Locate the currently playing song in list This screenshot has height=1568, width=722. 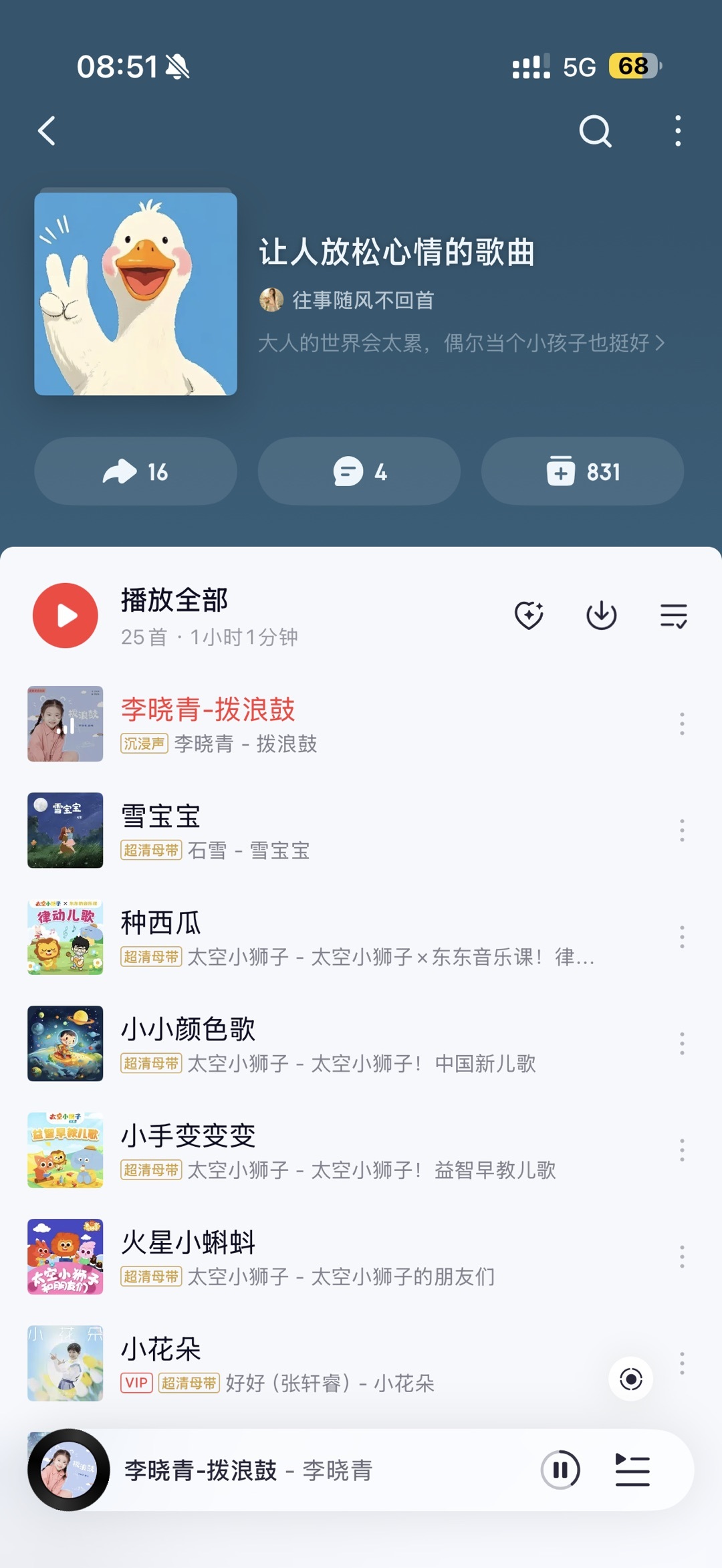(630, 1379)
